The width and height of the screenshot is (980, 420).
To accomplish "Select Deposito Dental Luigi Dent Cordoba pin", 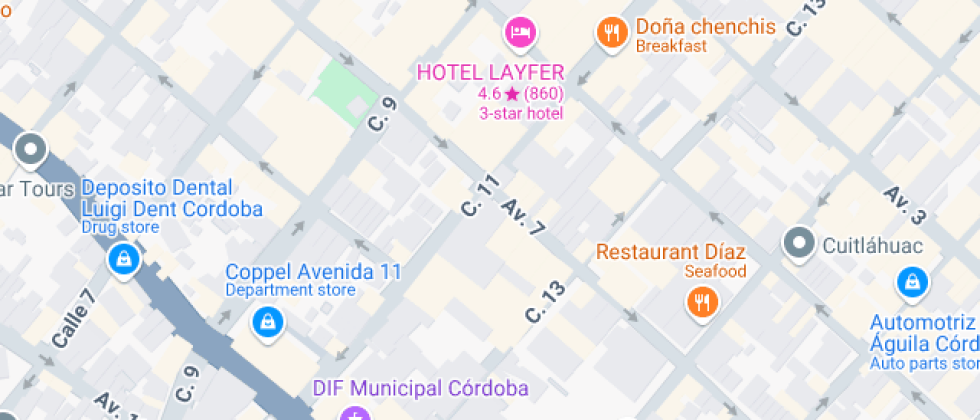I will 123,260.
